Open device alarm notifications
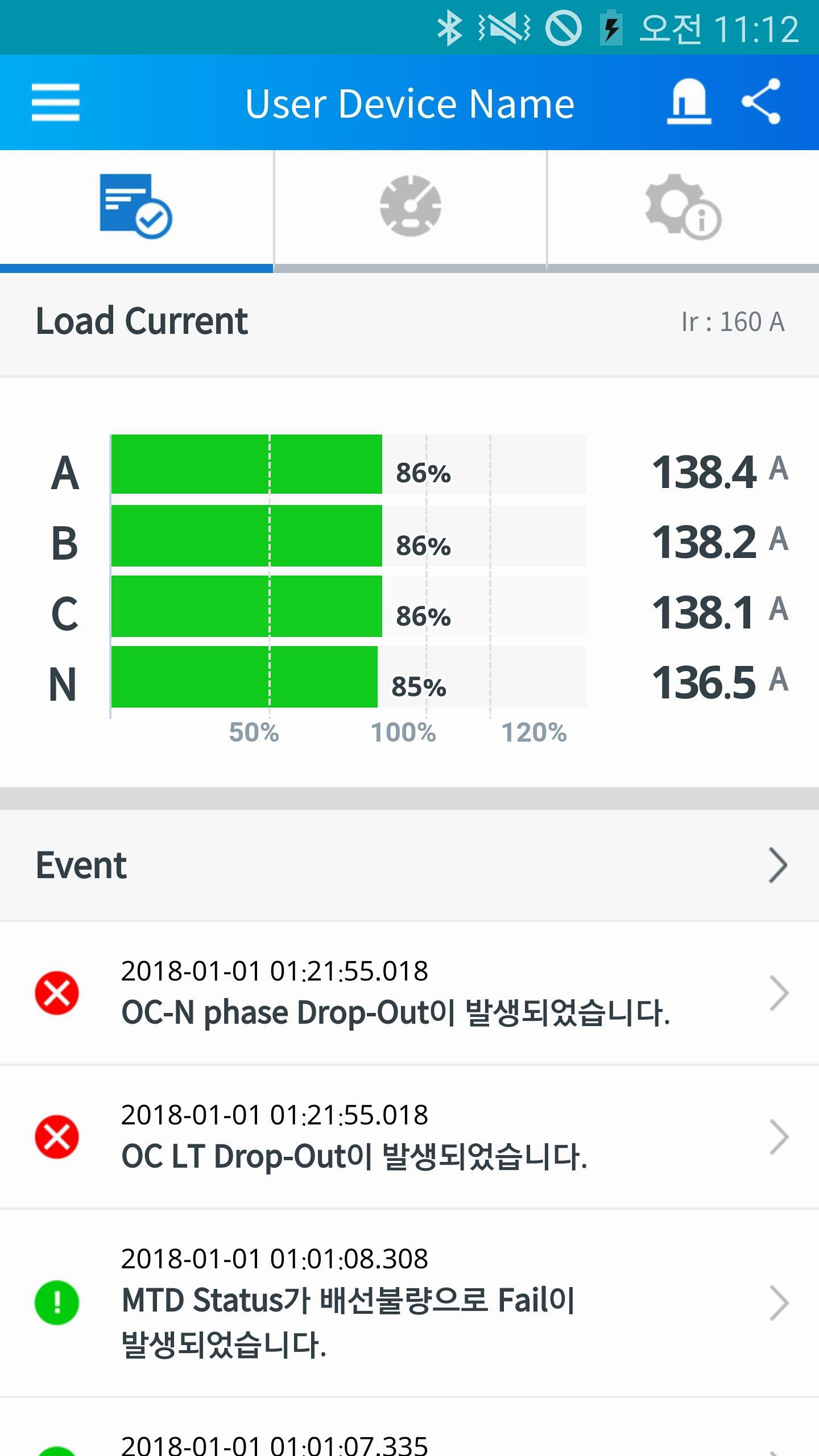Image resolution: width=819 pixels, height=1456 pixels. click(688, 102)
